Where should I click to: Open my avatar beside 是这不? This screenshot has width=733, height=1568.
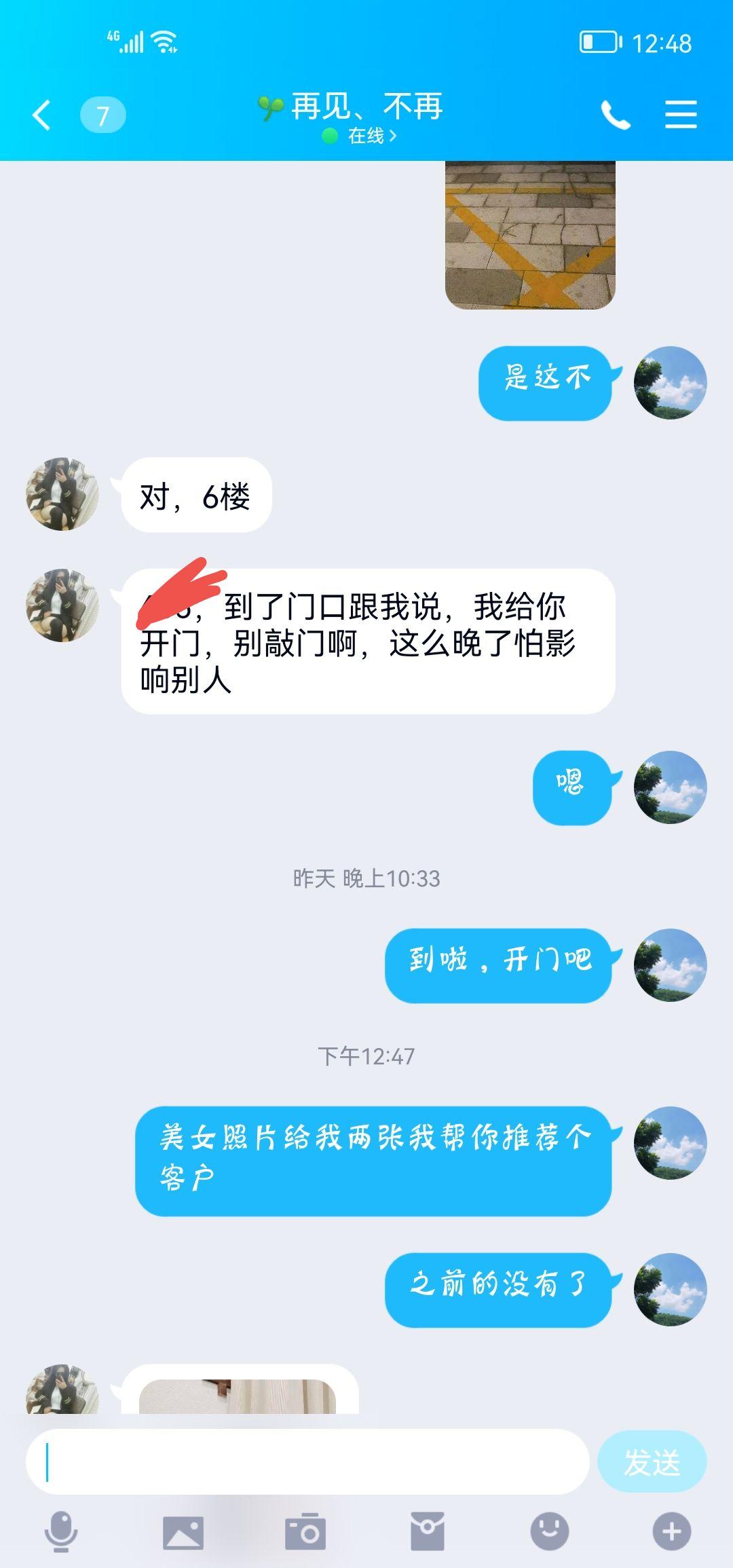[670, 383]
